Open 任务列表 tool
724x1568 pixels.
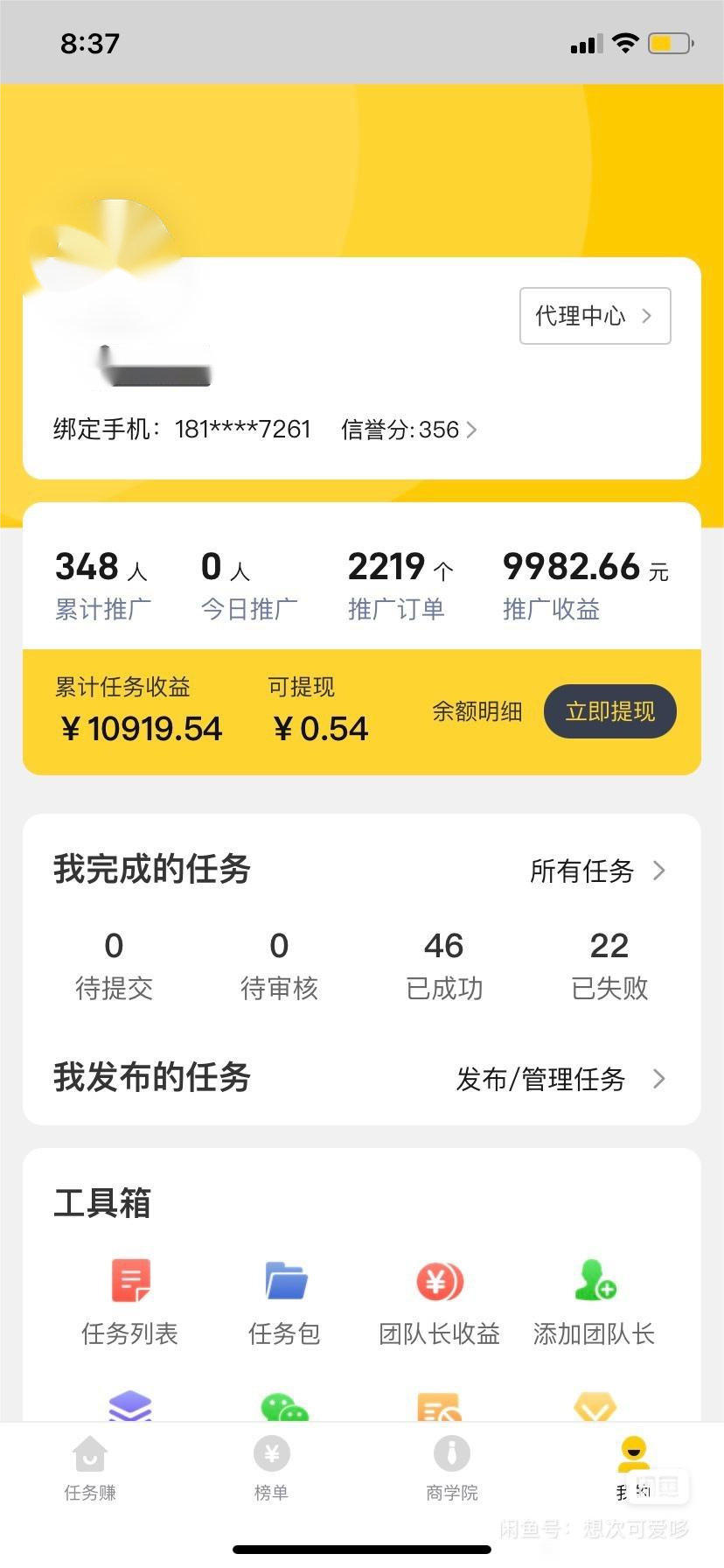[130, 1301]
